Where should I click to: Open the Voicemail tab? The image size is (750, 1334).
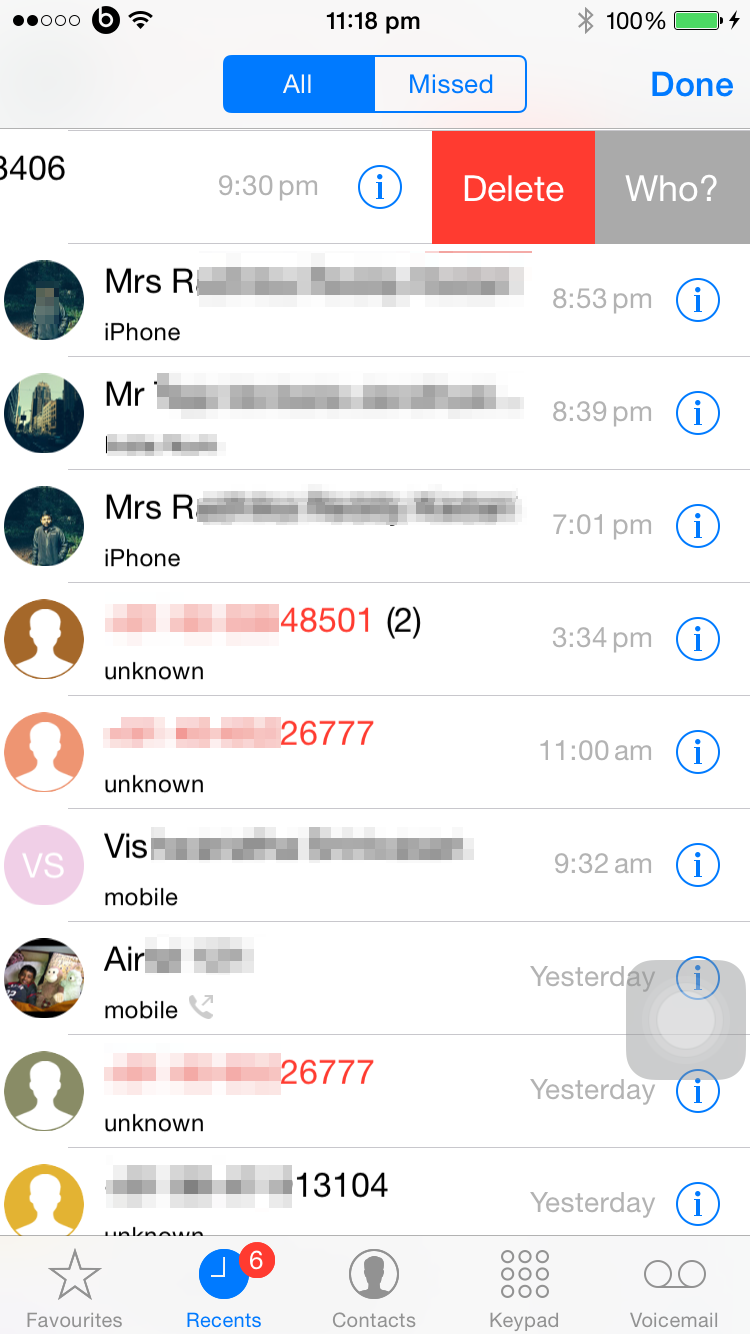point(674,1290)
